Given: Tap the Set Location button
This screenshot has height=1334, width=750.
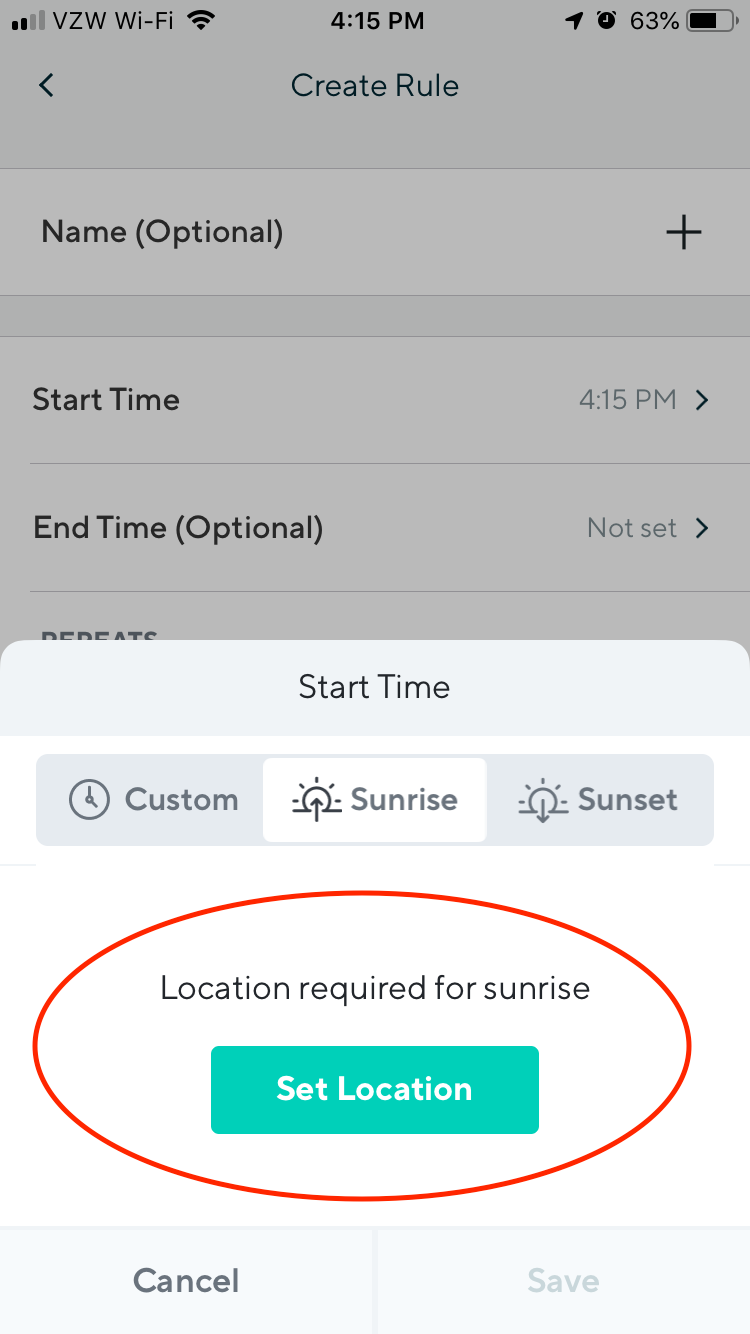Looking at the screenshot, I should 375,1089.
